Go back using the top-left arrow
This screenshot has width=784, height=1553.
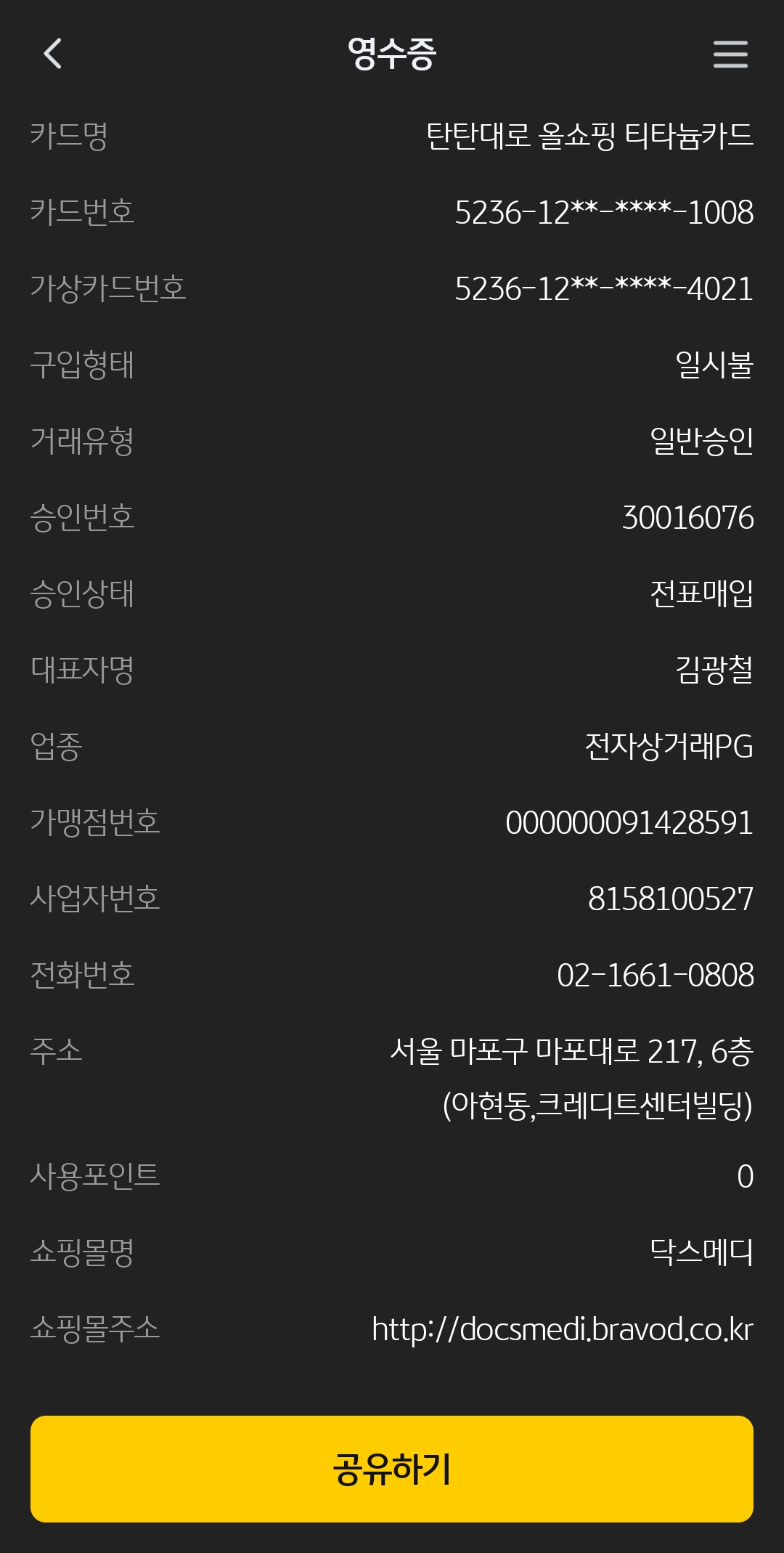click(x=53, y=54)
